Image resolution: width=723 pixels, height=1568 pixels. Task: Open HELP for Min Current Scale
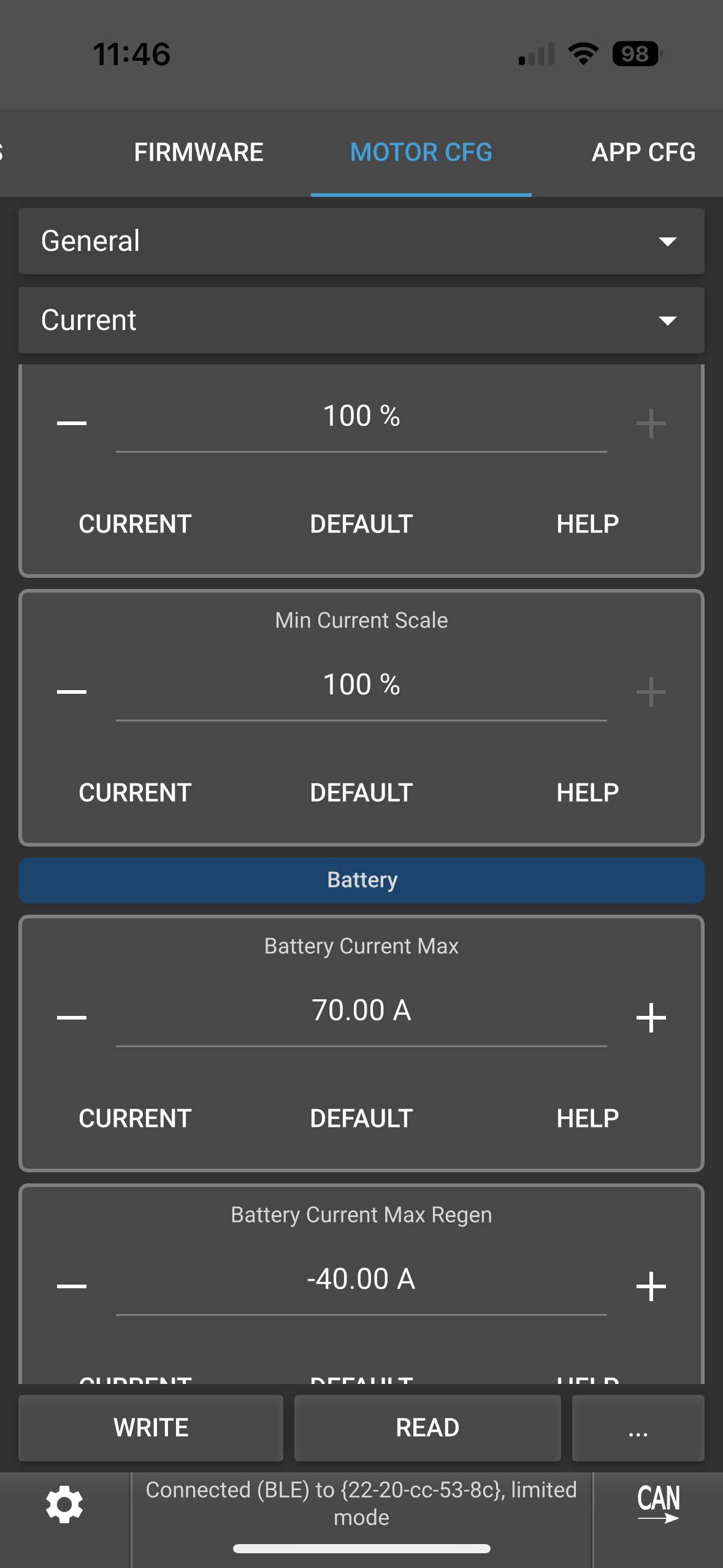tap(587, 793)
